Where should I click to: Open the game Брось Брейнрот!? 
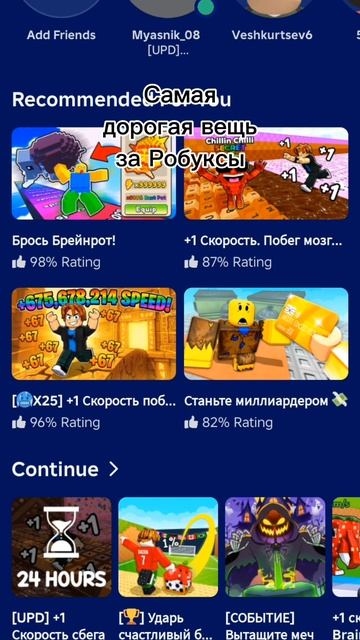(94, 173)
